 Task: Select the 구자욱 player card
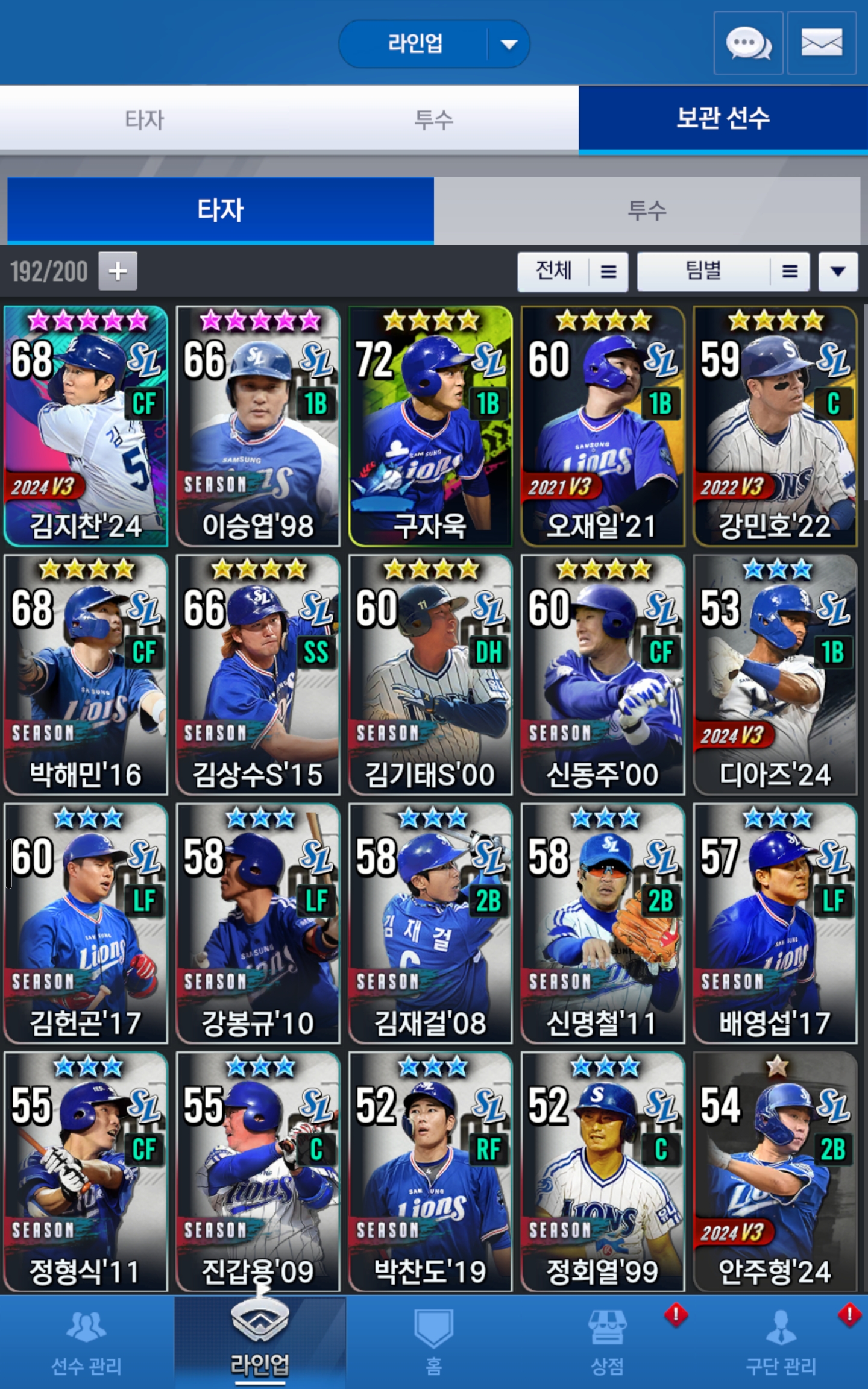tap(430, 426)
